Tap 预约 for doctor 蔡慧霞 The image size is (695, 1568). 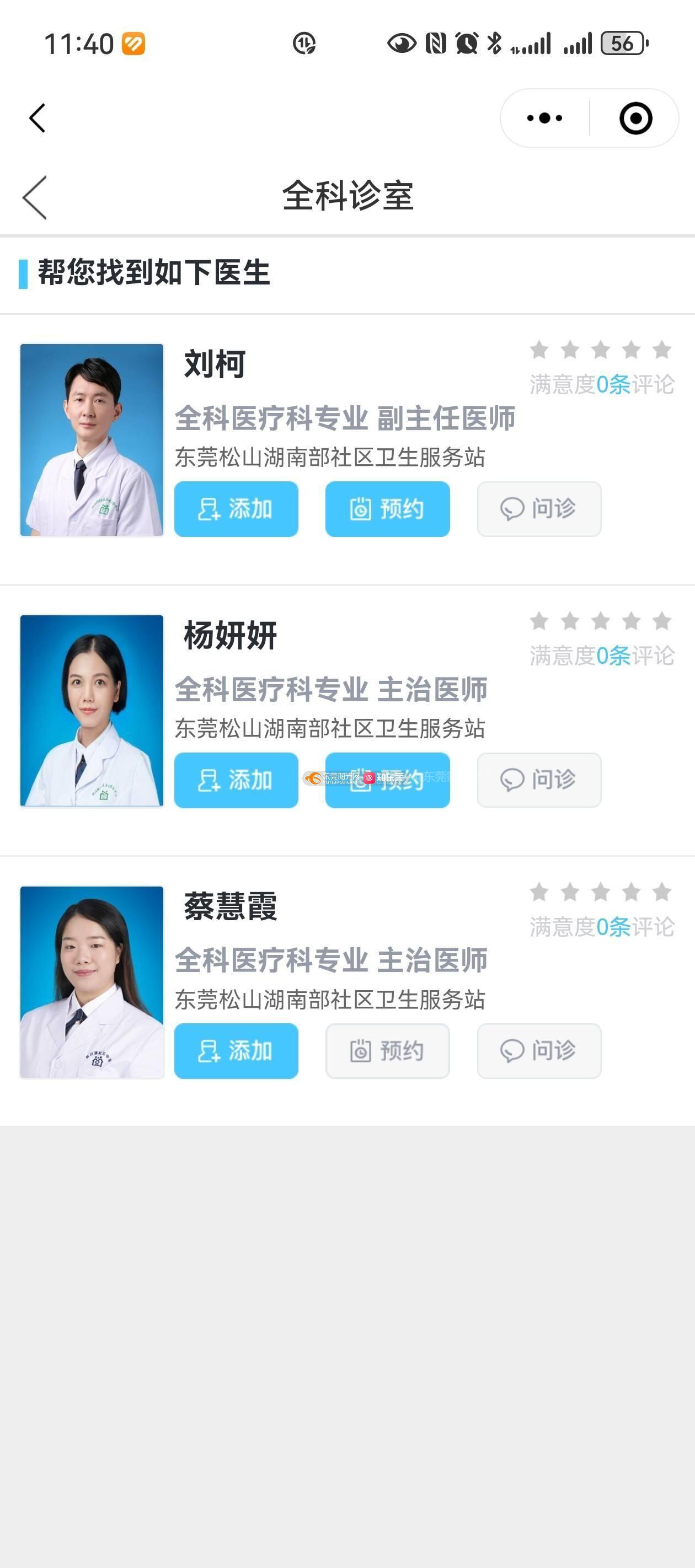387,1051
